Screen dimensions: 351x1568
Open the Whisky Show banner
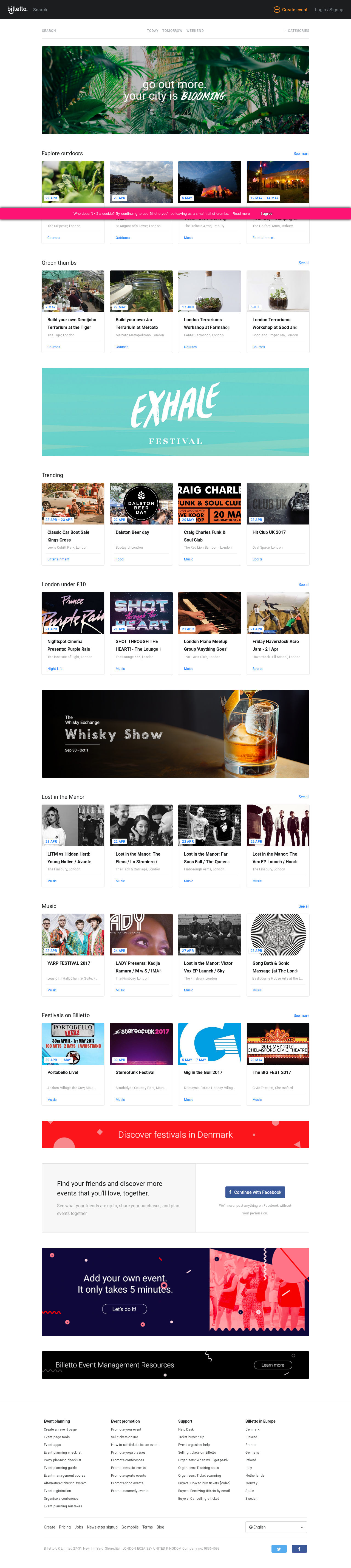[x=175, y=734]
